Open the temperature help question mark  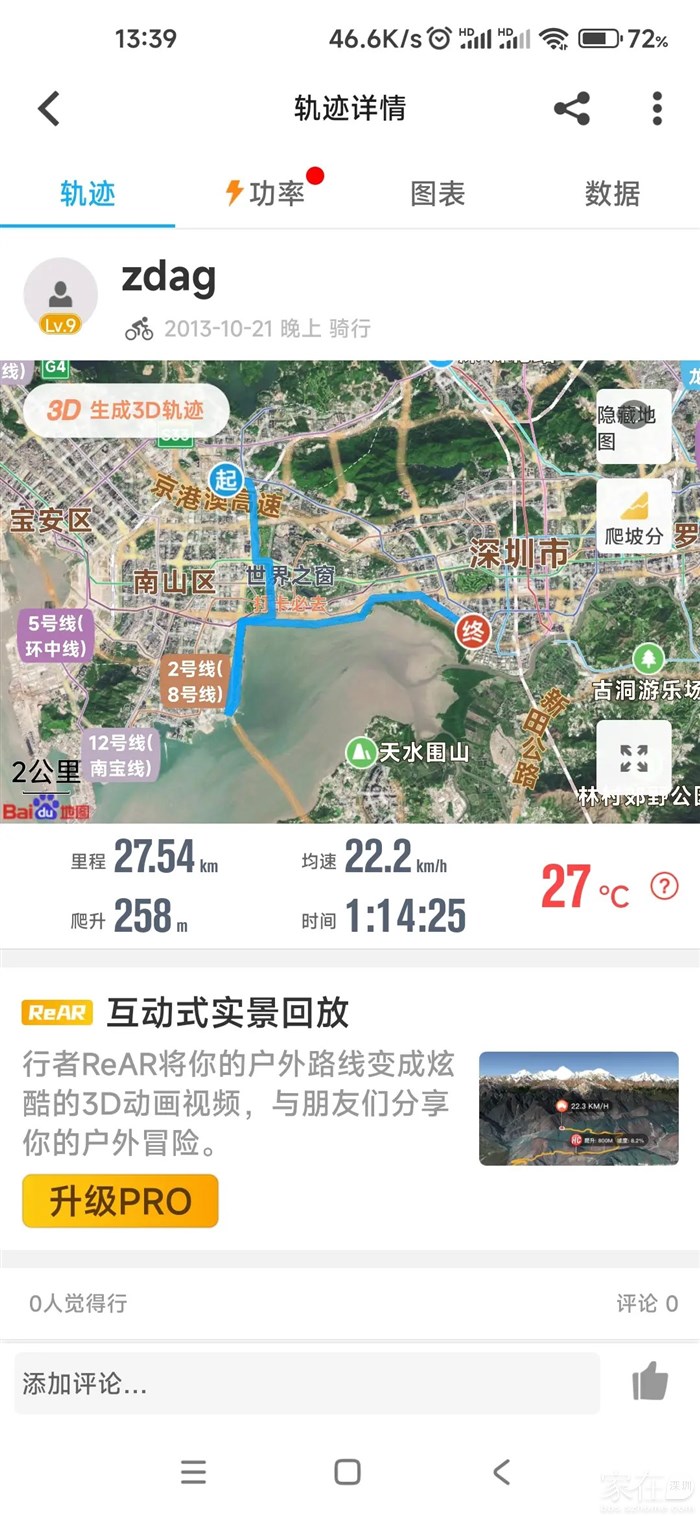pos(664,885)
